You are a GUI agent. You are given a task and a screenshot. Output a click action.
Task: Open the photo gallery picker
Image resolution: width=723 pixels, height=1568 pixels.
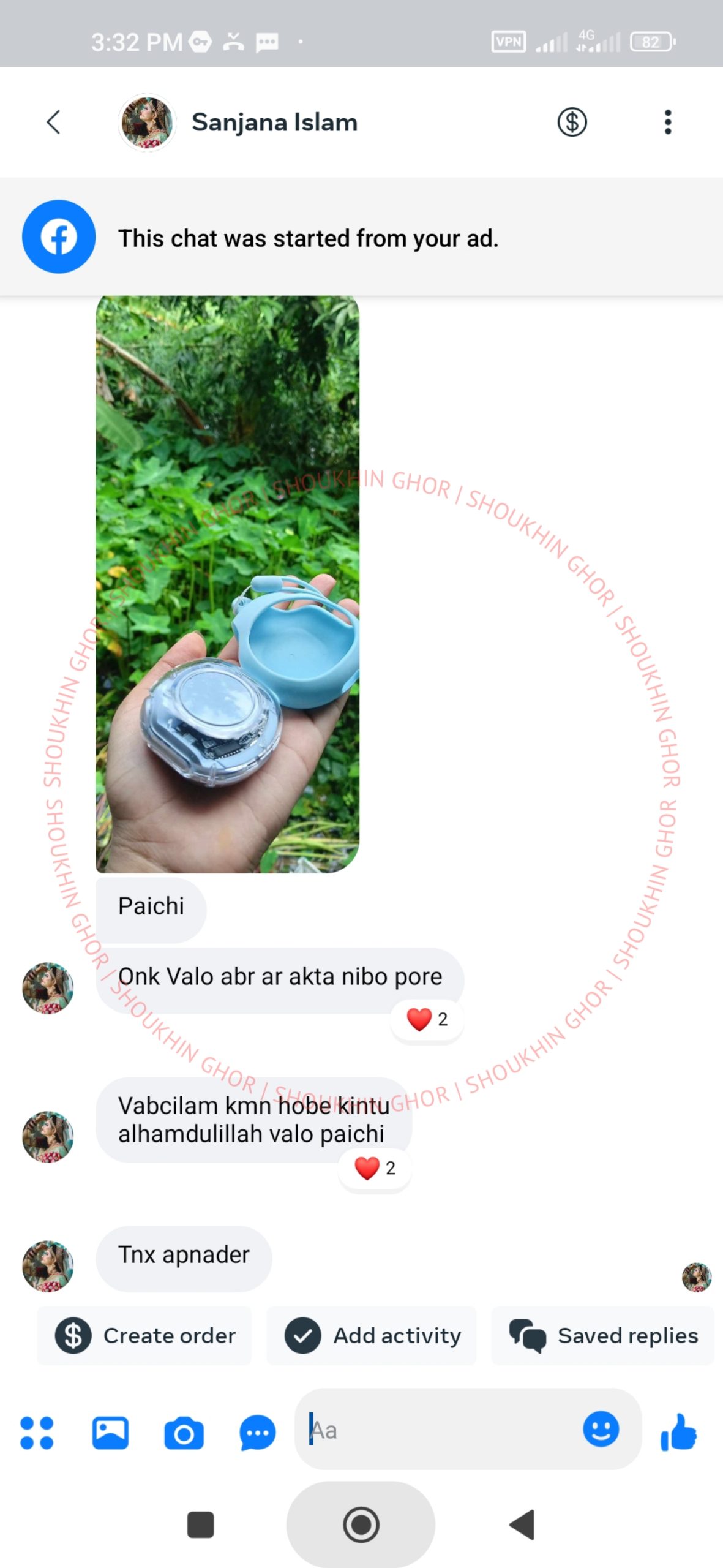click(x=110, y=1433)
